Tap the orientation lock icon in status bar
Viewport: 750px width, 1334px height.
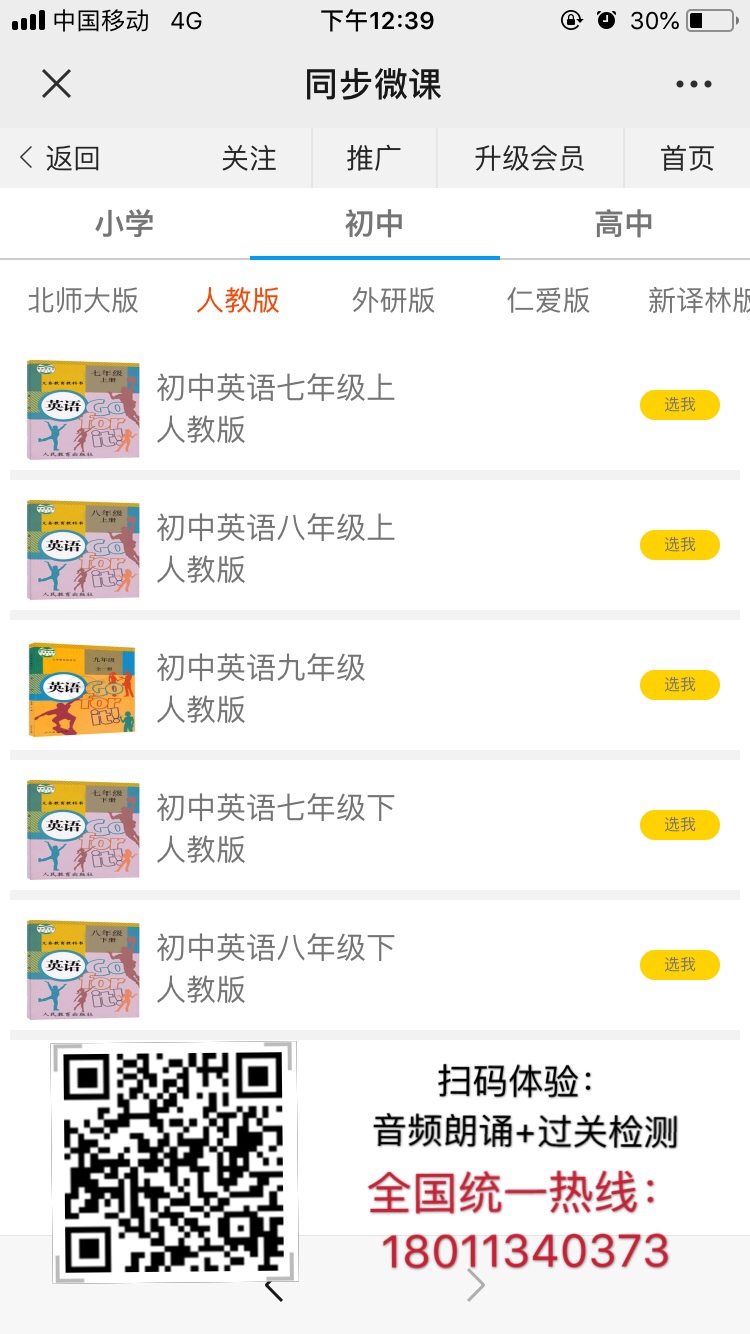coord(570,20)
